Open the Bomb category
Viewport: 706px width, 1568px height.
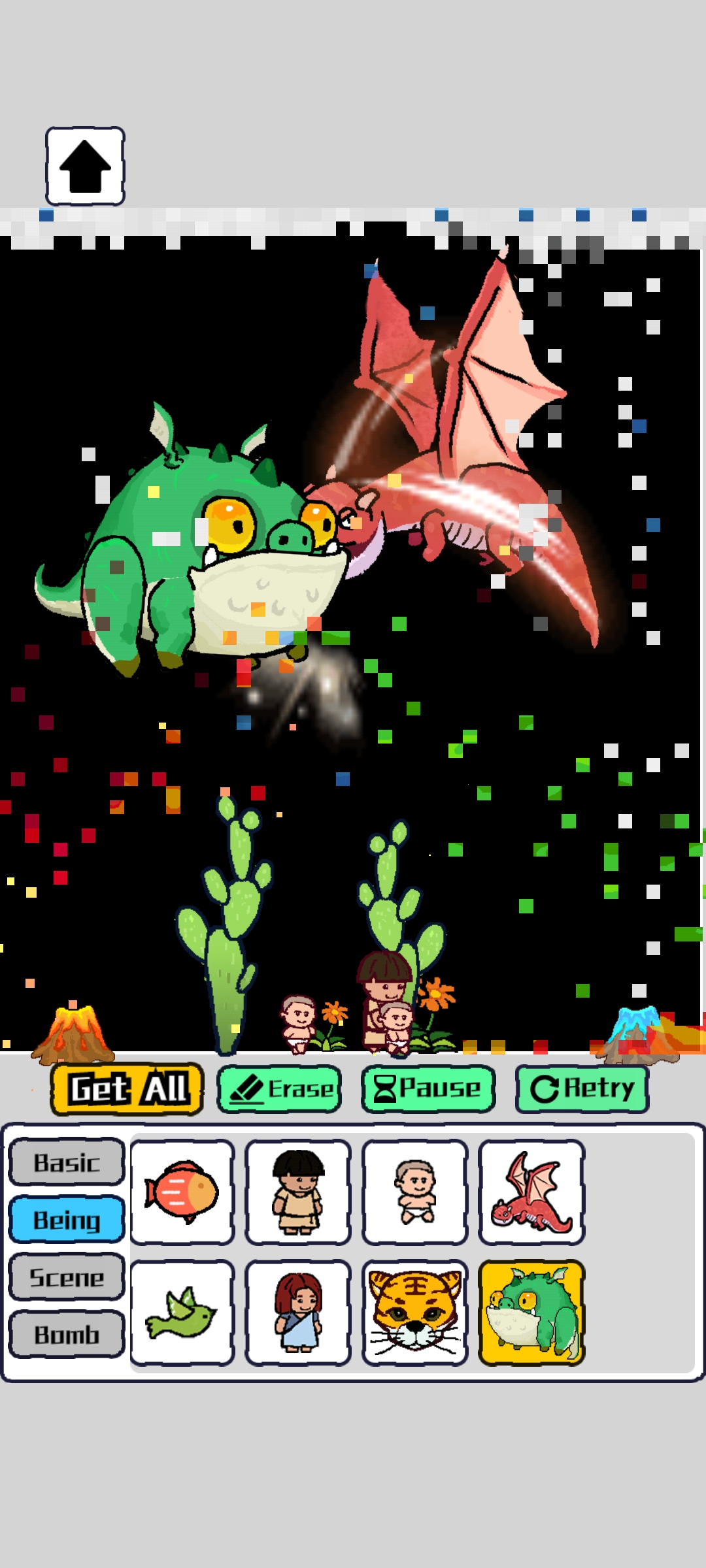[67, 1334]
